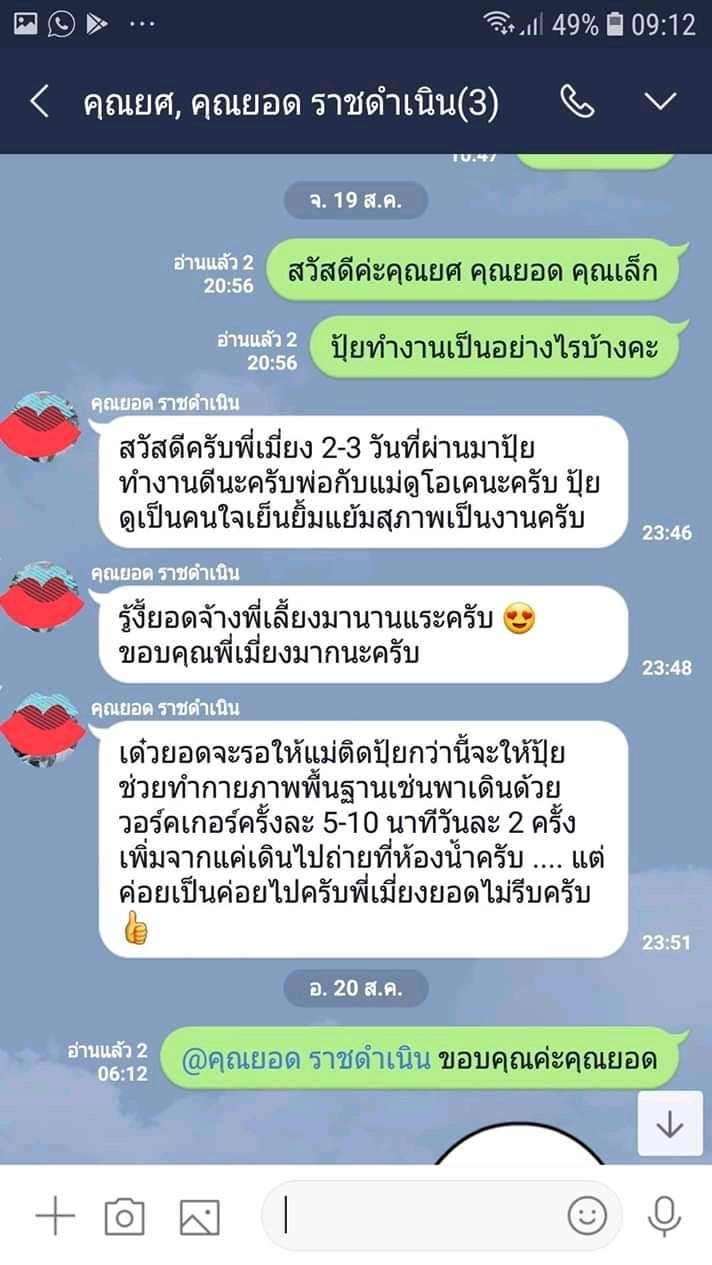Tap the message text input field
Image resolution: width=712 pixels, height=1265 pixels.
pyautogui.click(x=420, y=1216)
